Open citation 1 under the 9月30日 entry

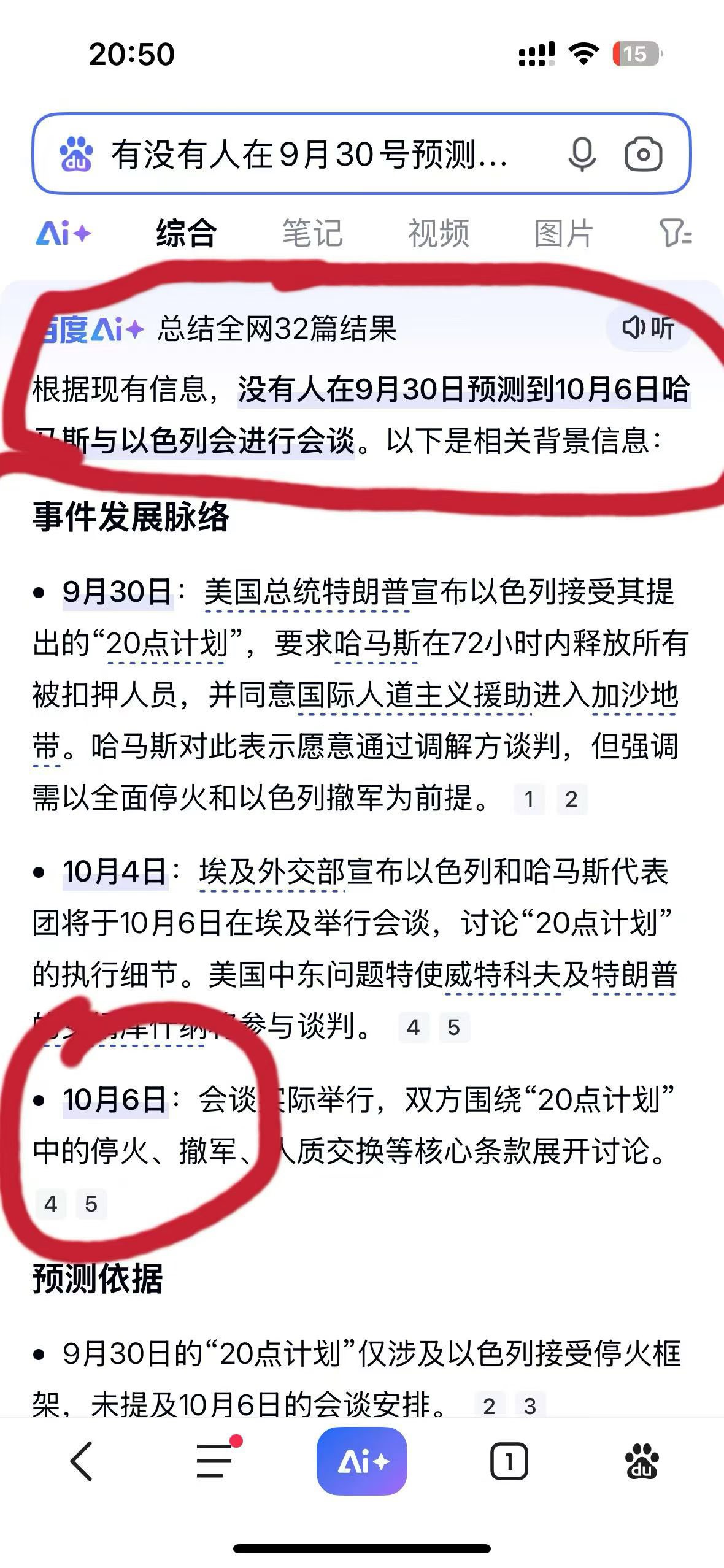529,799
